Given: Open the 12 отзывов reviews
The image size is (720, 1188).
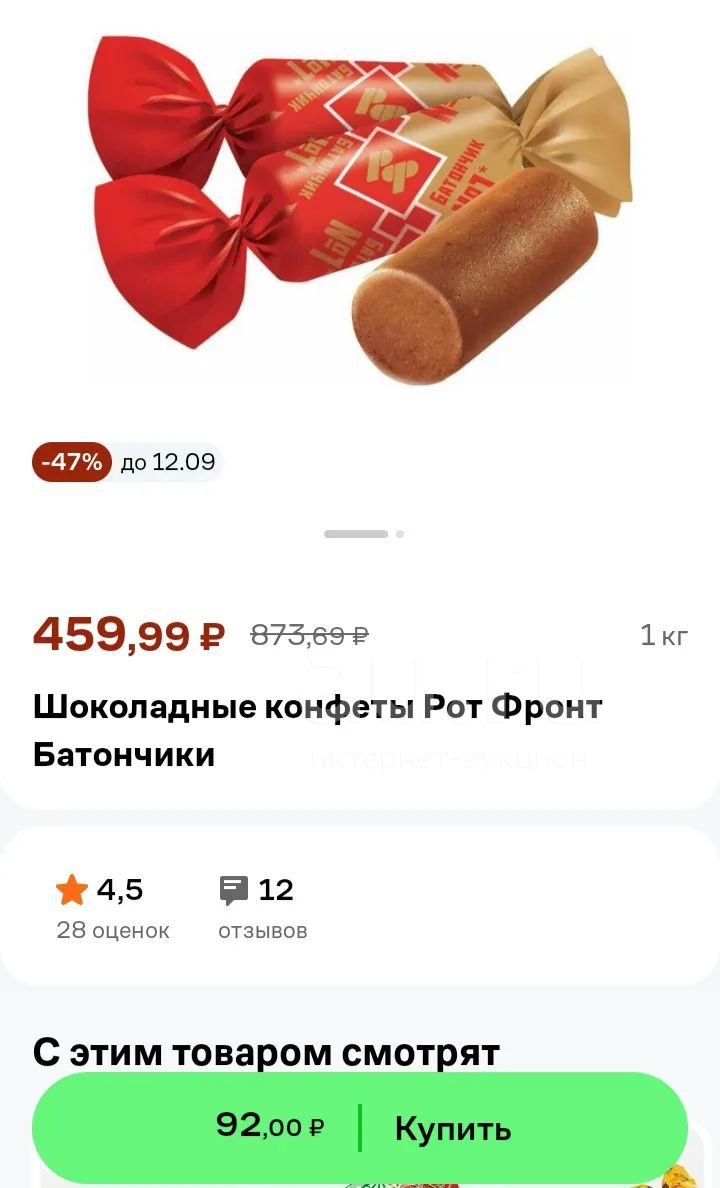Looking at the screenshot, I should [262, 908].
